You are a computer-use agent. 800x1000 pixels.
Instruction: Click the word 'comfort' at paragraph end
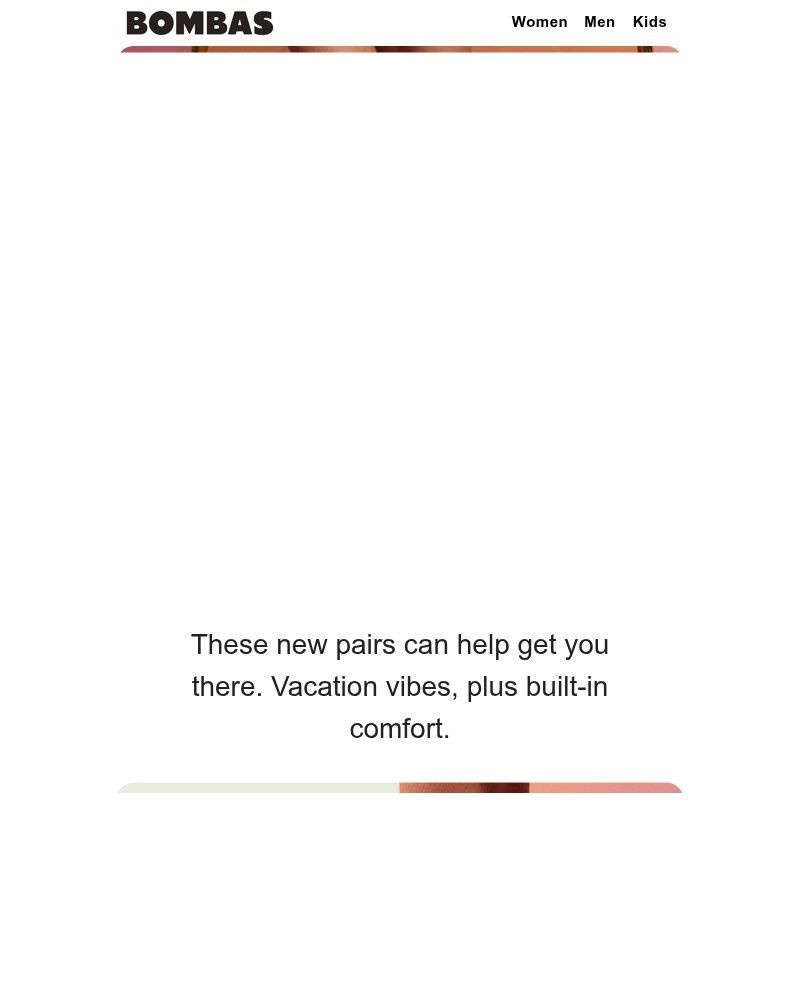point(399,729)
